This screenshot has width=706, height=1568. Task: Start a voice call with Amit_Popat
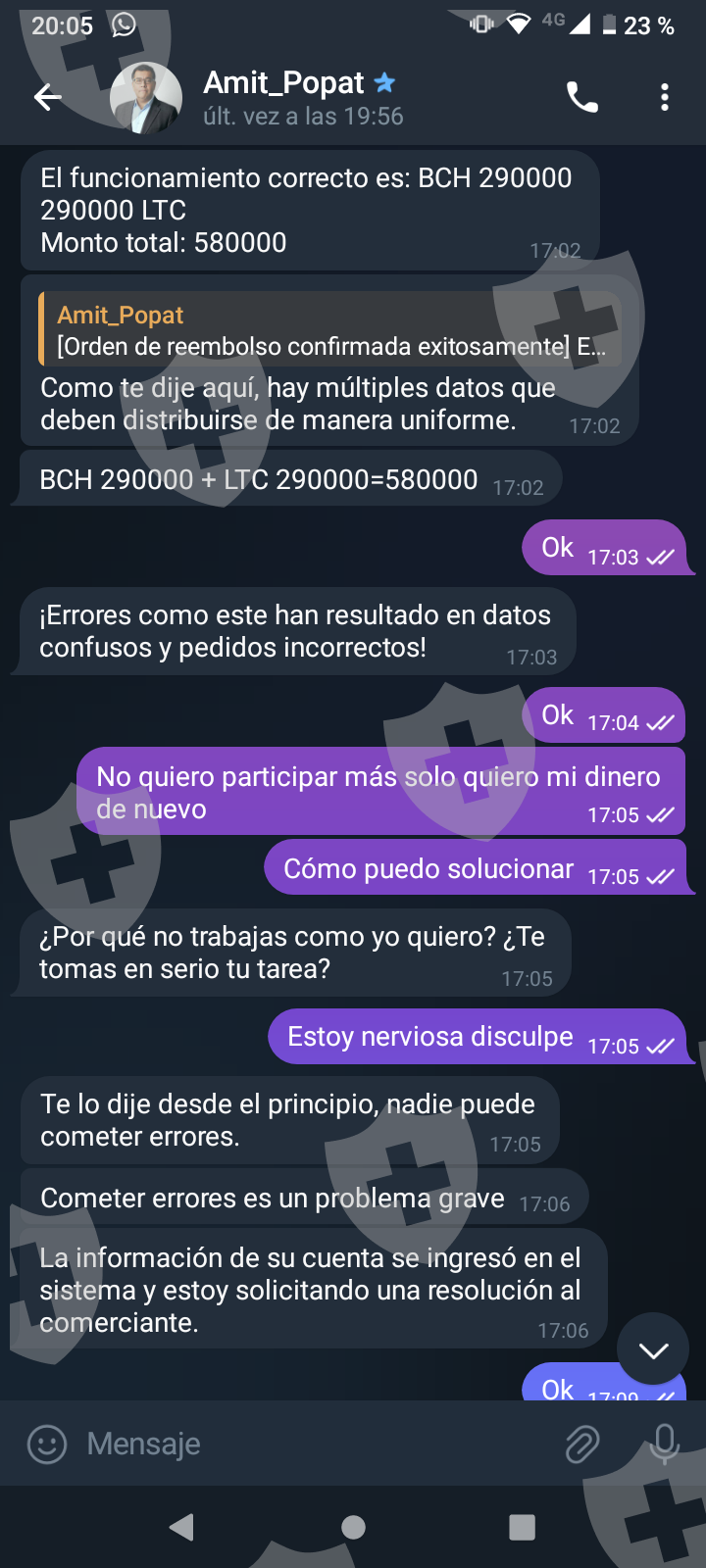click(581, 97)
